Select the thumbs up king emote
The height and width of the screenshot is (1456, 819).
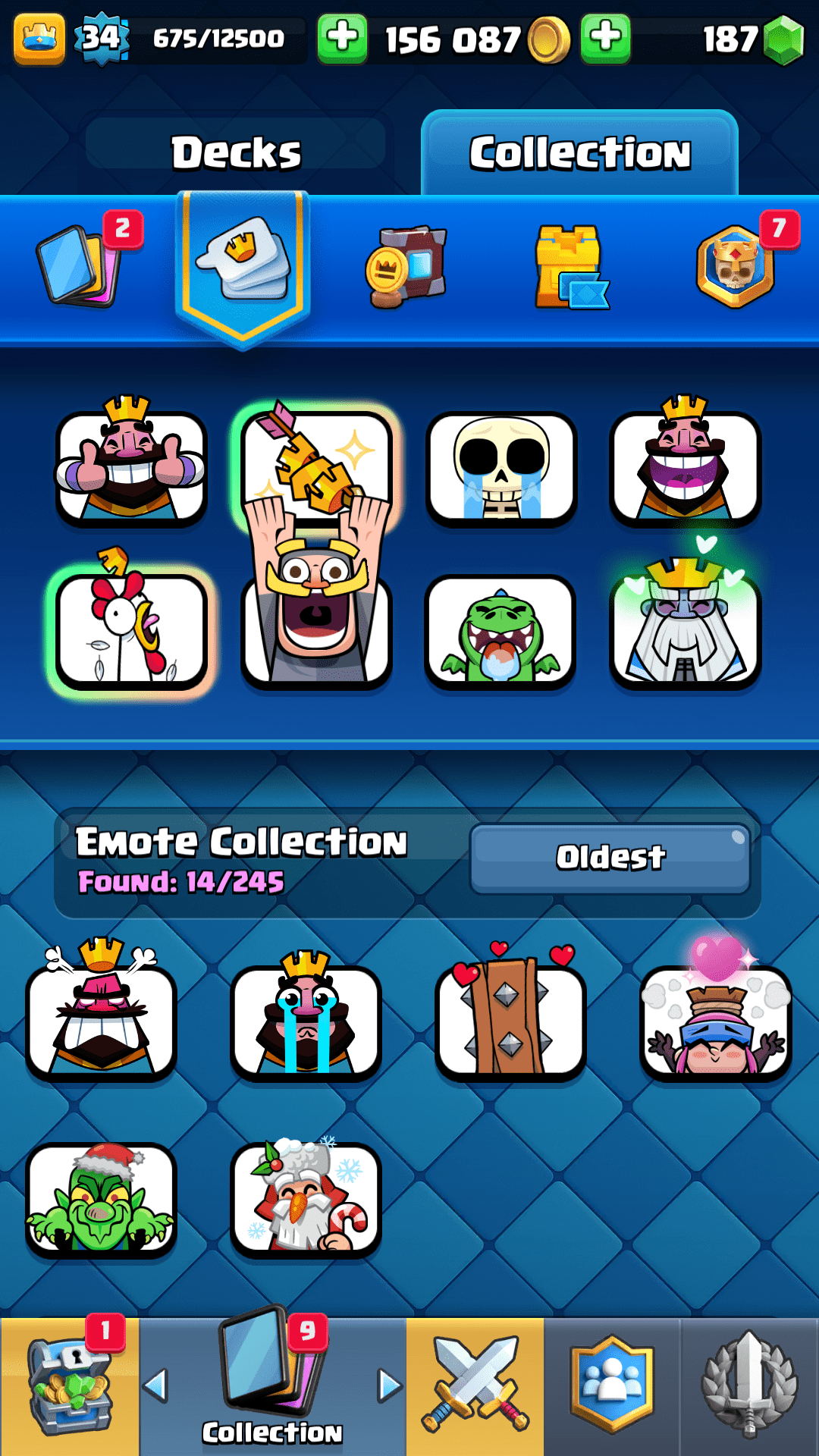click(131, 469)
